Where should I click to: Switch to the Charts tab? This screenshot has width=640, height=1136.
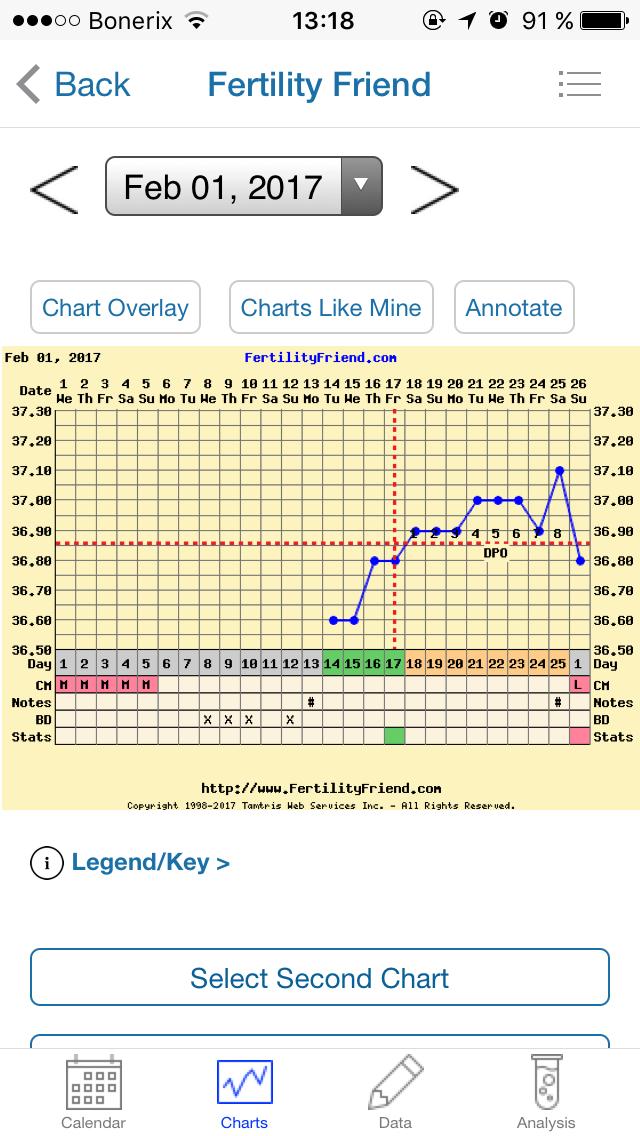pyautogui.click(x=244, y=1093)
